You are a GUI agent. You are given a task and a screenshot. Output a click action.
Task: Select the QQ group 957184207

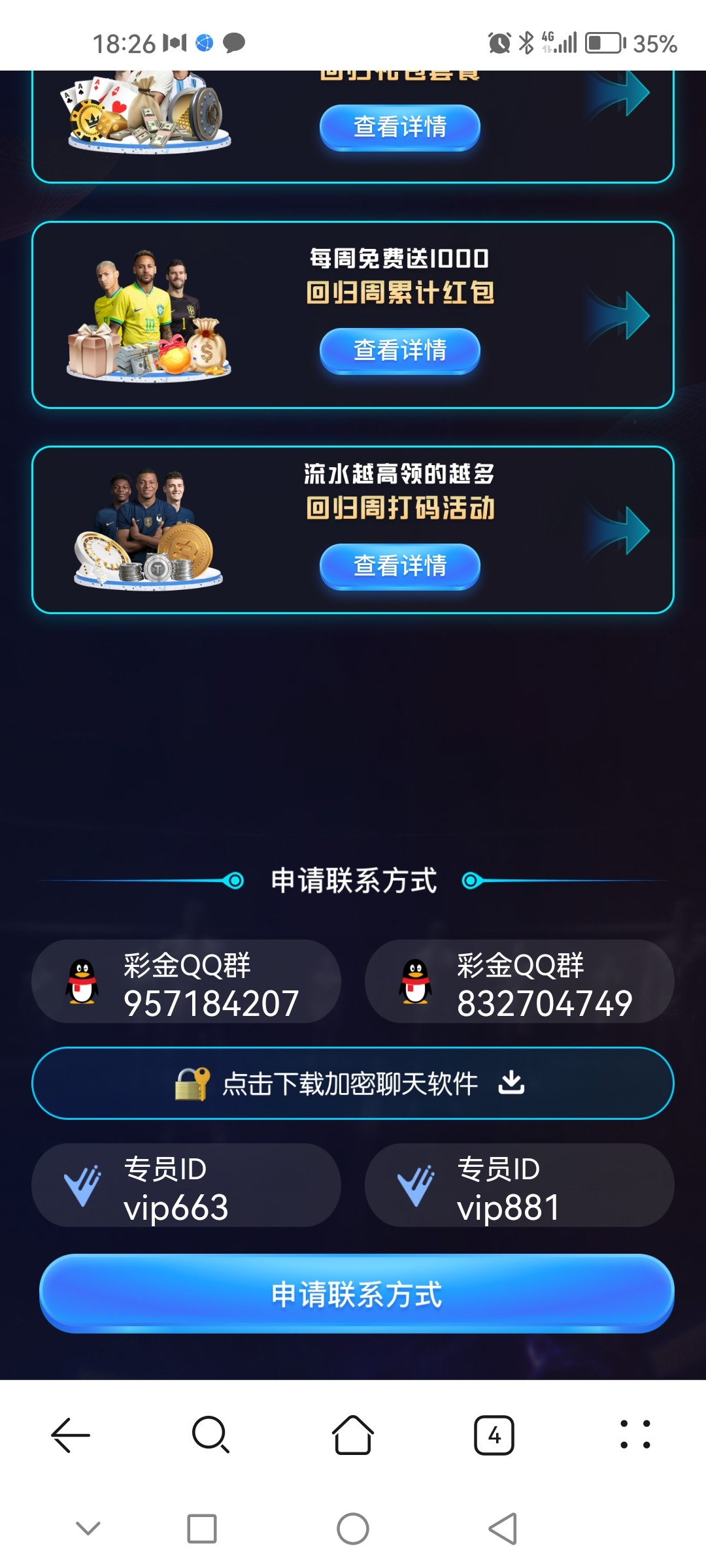[x=186, y=982]
